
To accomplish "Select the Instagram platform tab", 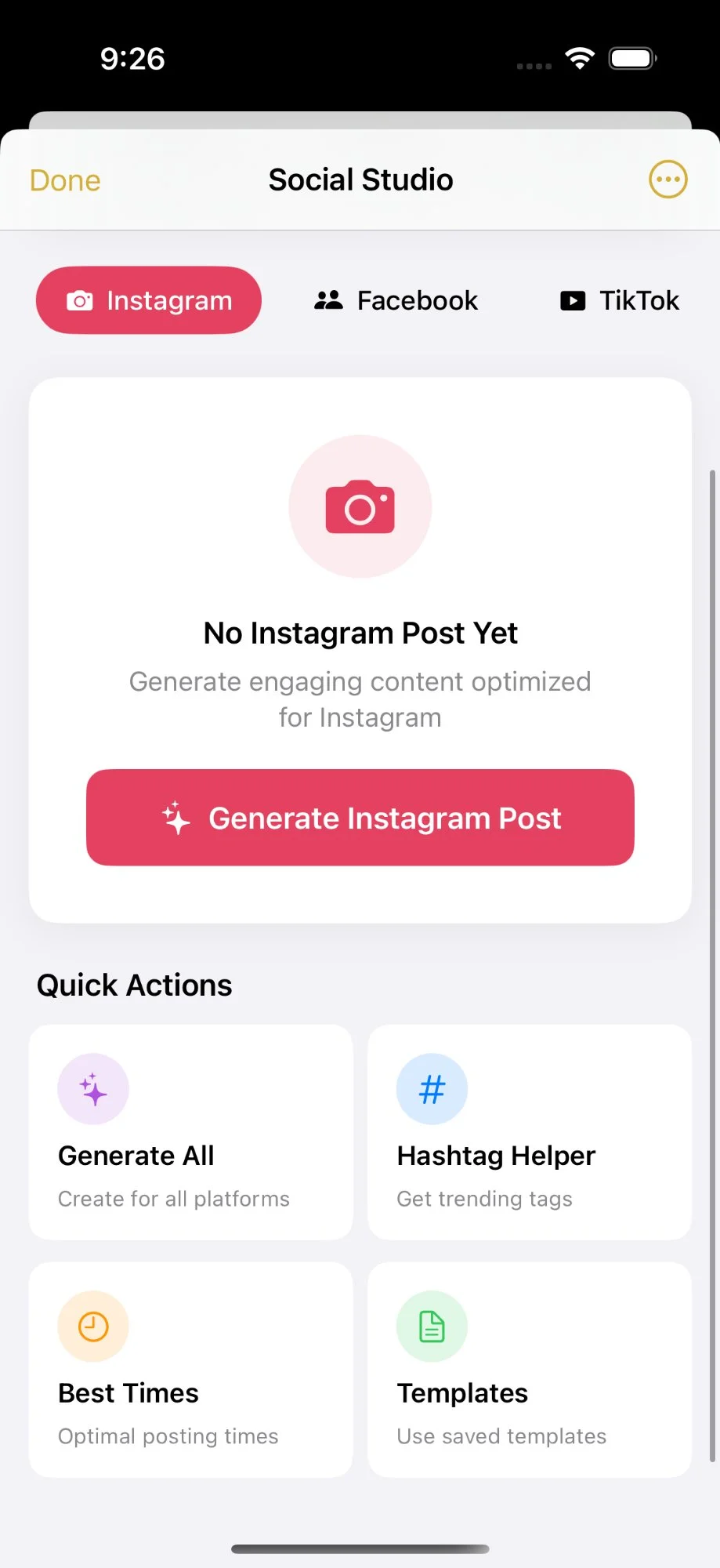I will click(x=149, y=300).
